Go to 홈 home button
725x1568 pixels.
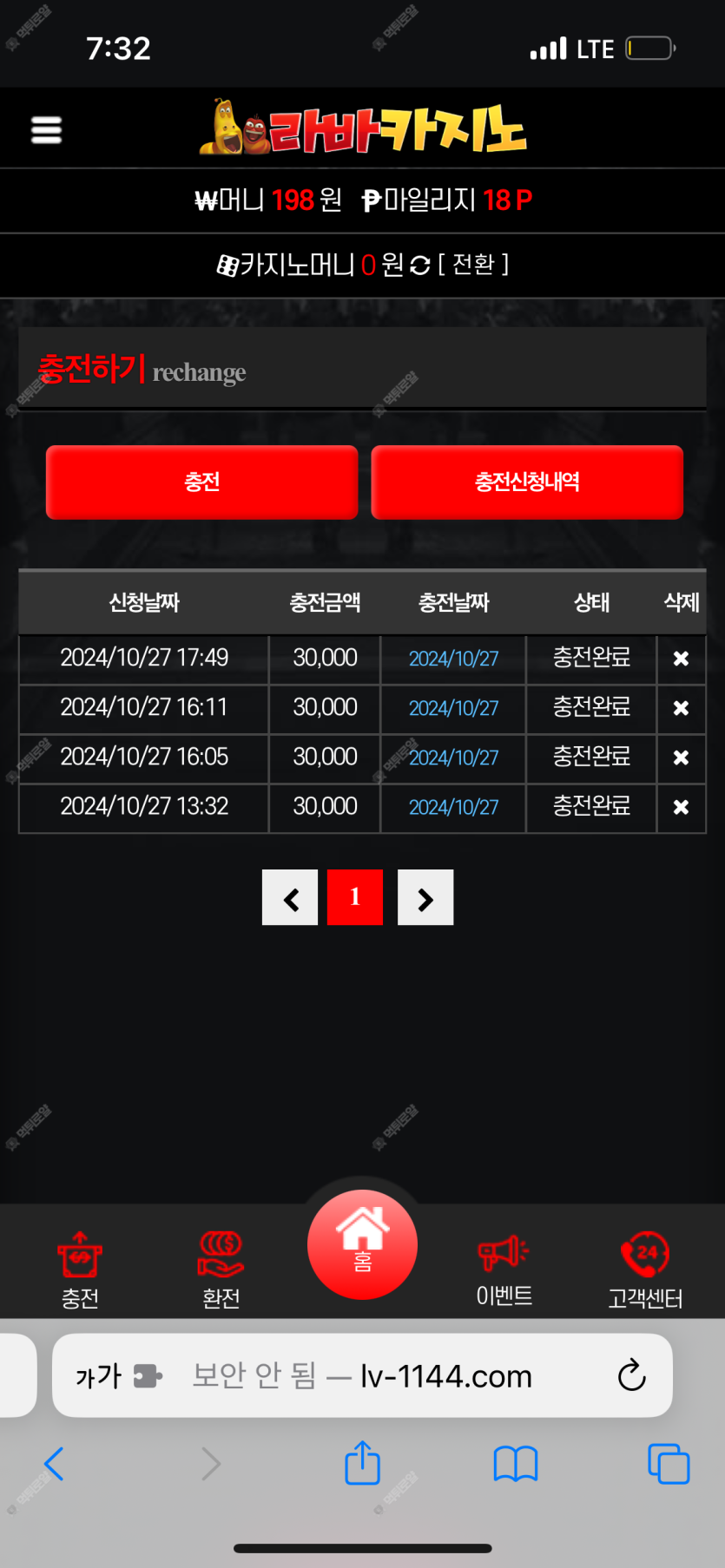[x=362, y=1243]
